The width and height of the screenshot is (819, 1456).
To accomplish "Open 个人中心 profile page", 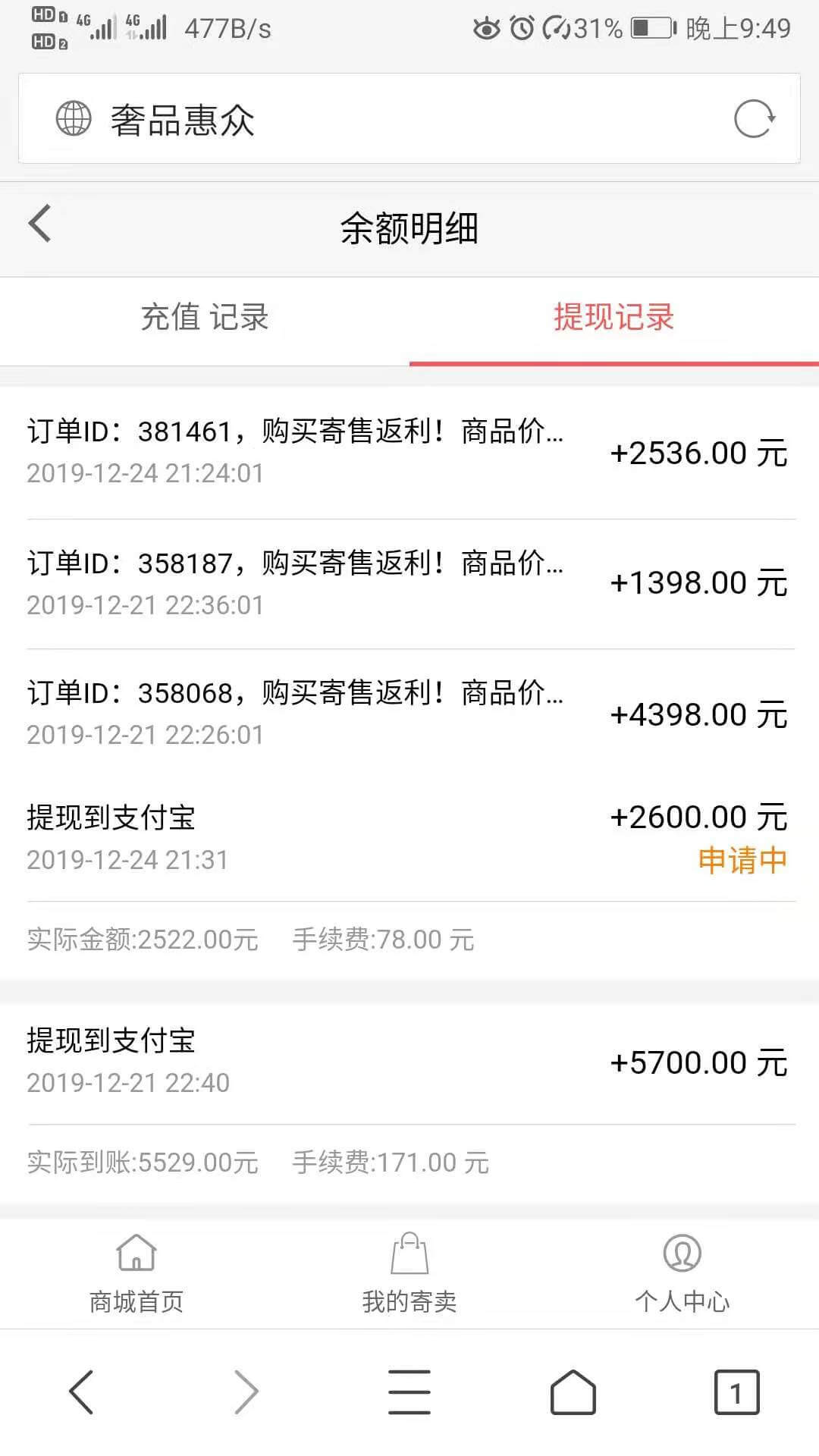I will pos(682,1274).
